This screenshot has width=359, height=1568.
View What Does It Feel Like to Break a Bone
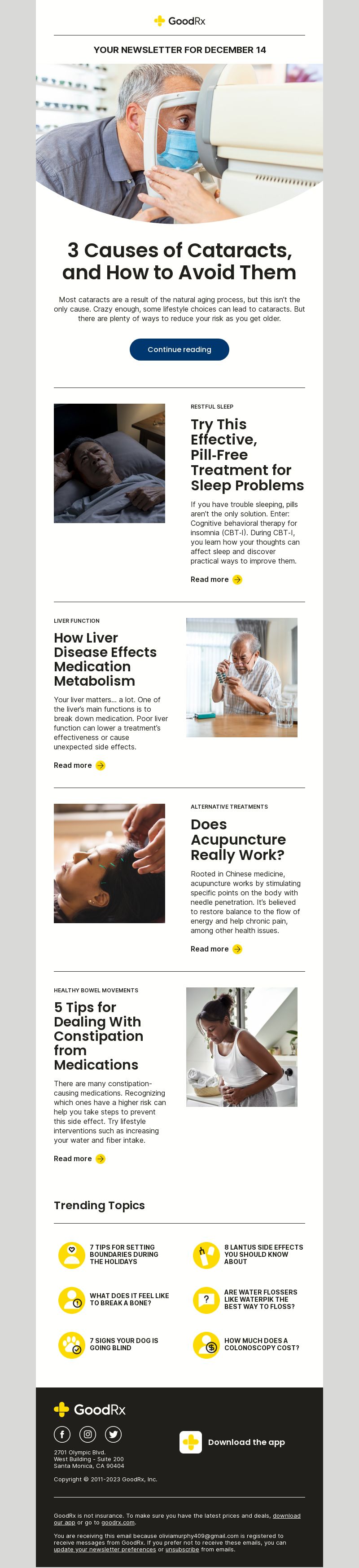[129, 1299]
